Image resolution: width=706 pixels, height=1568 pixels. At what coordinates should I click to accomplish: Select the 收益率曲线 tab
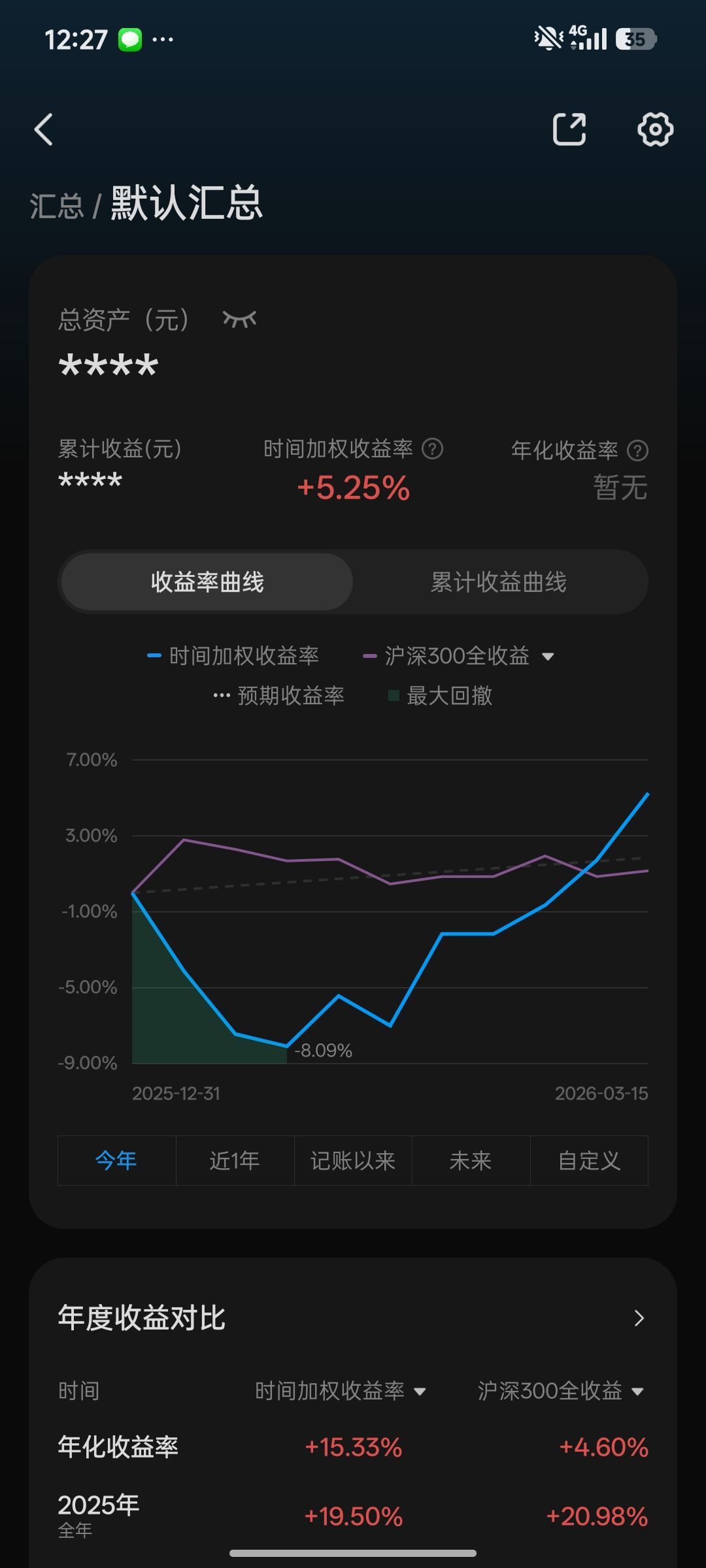coord(207,582)
